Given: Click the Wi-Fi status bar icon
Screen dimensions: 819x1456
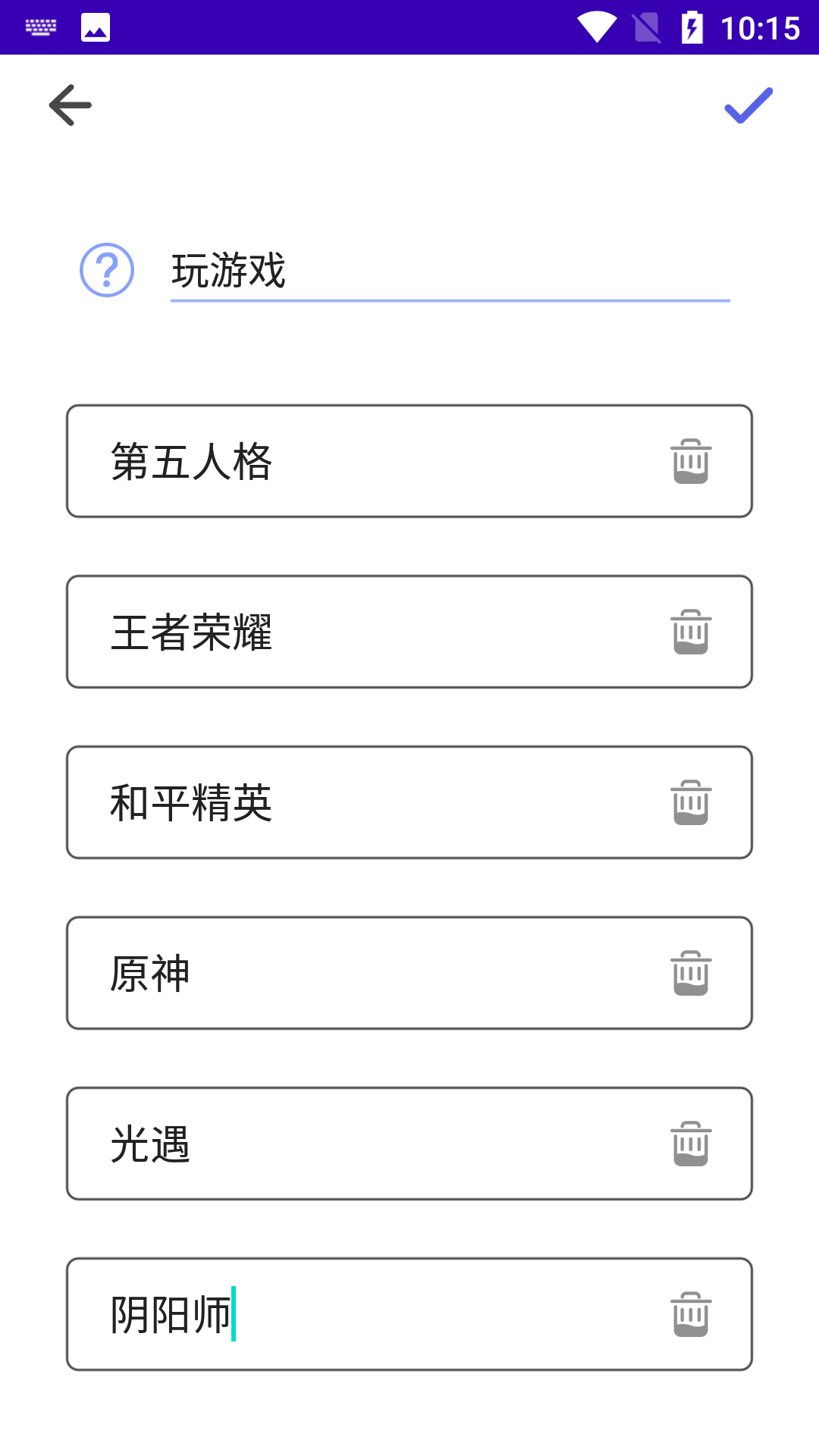Looking at the screenshot, I should 595,27.
